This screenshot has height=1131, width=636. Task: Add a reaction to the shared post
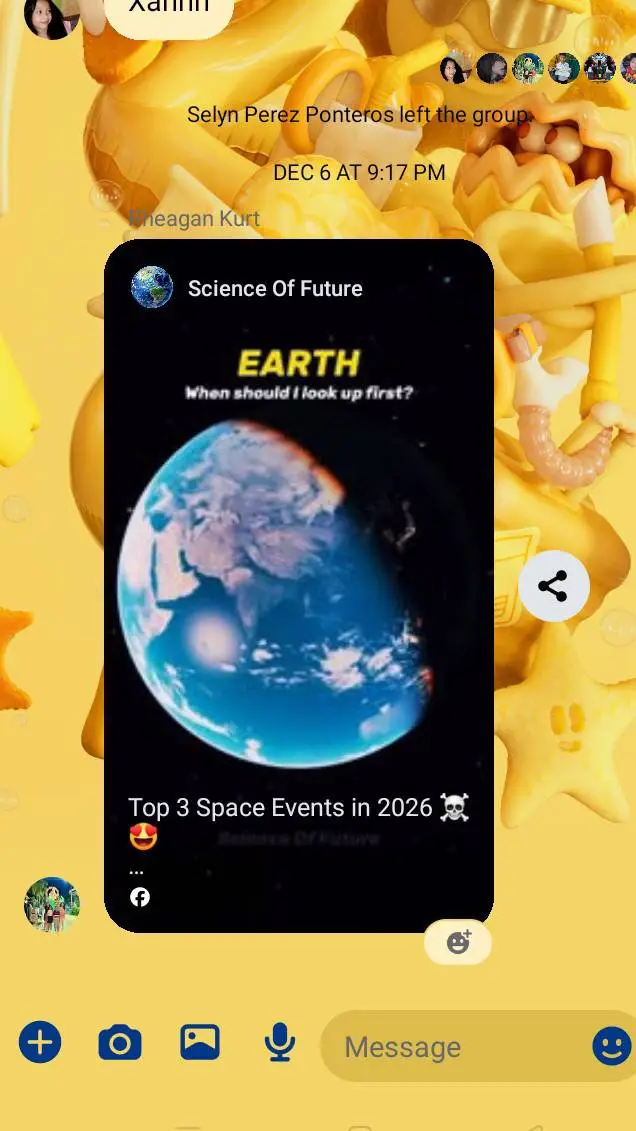pos(458,942)
